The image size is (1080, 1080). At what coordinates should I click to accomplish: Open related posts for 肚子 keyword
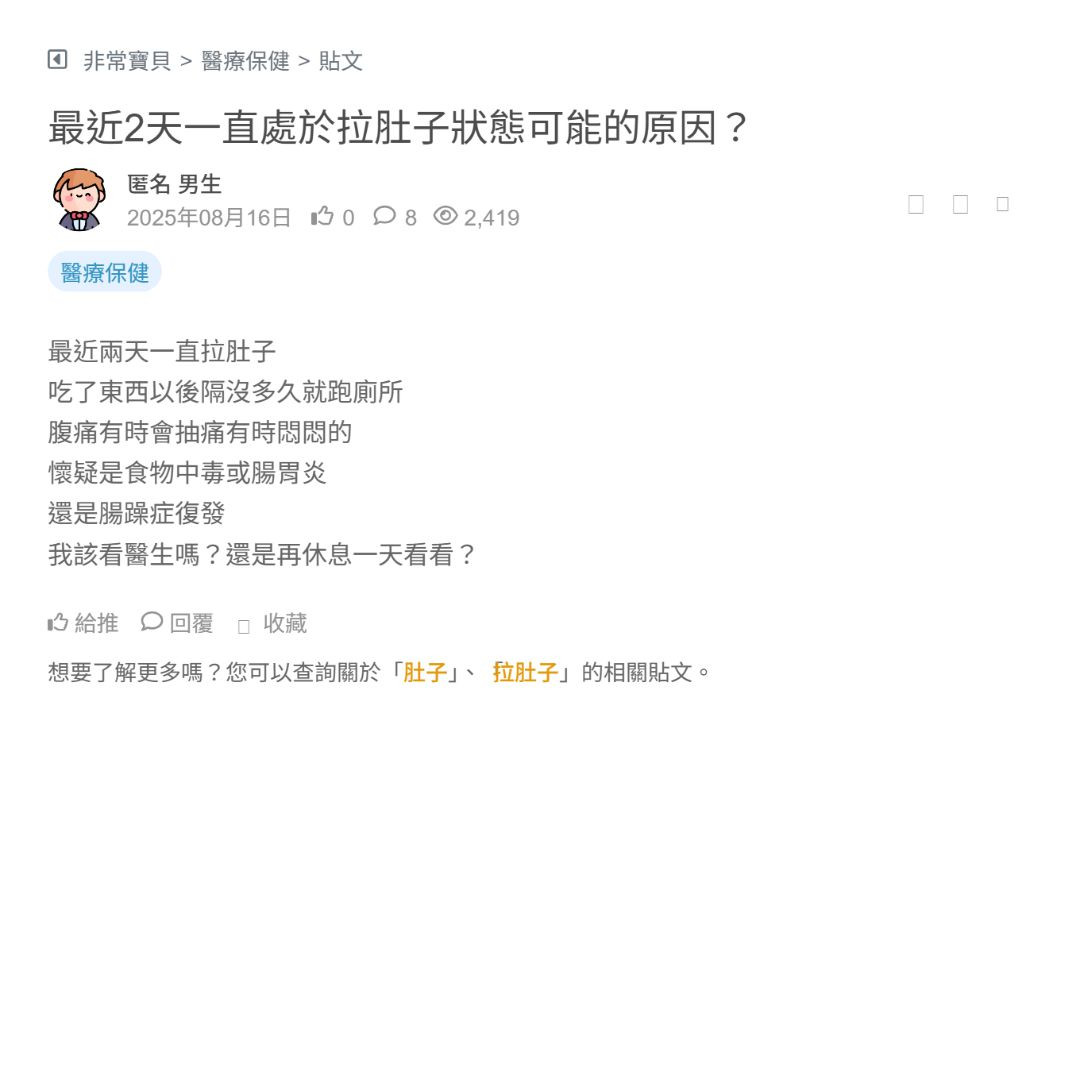tap(425, 673)
